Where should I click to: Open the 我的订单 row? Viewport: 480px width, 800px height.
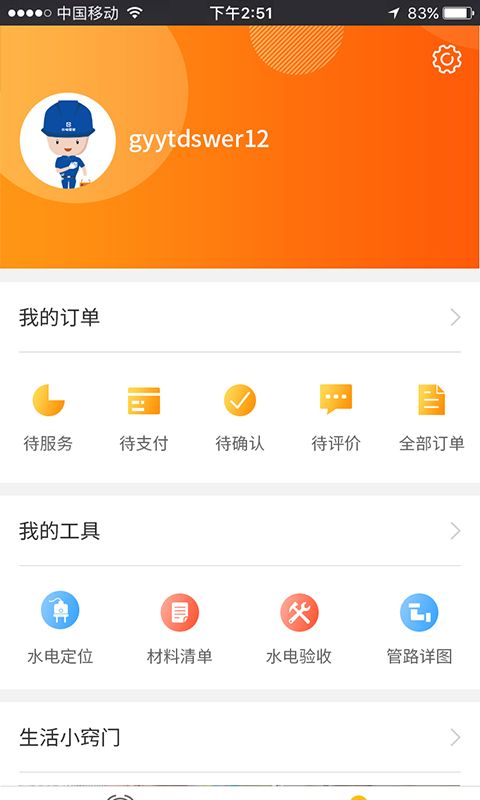click(240, 317)
